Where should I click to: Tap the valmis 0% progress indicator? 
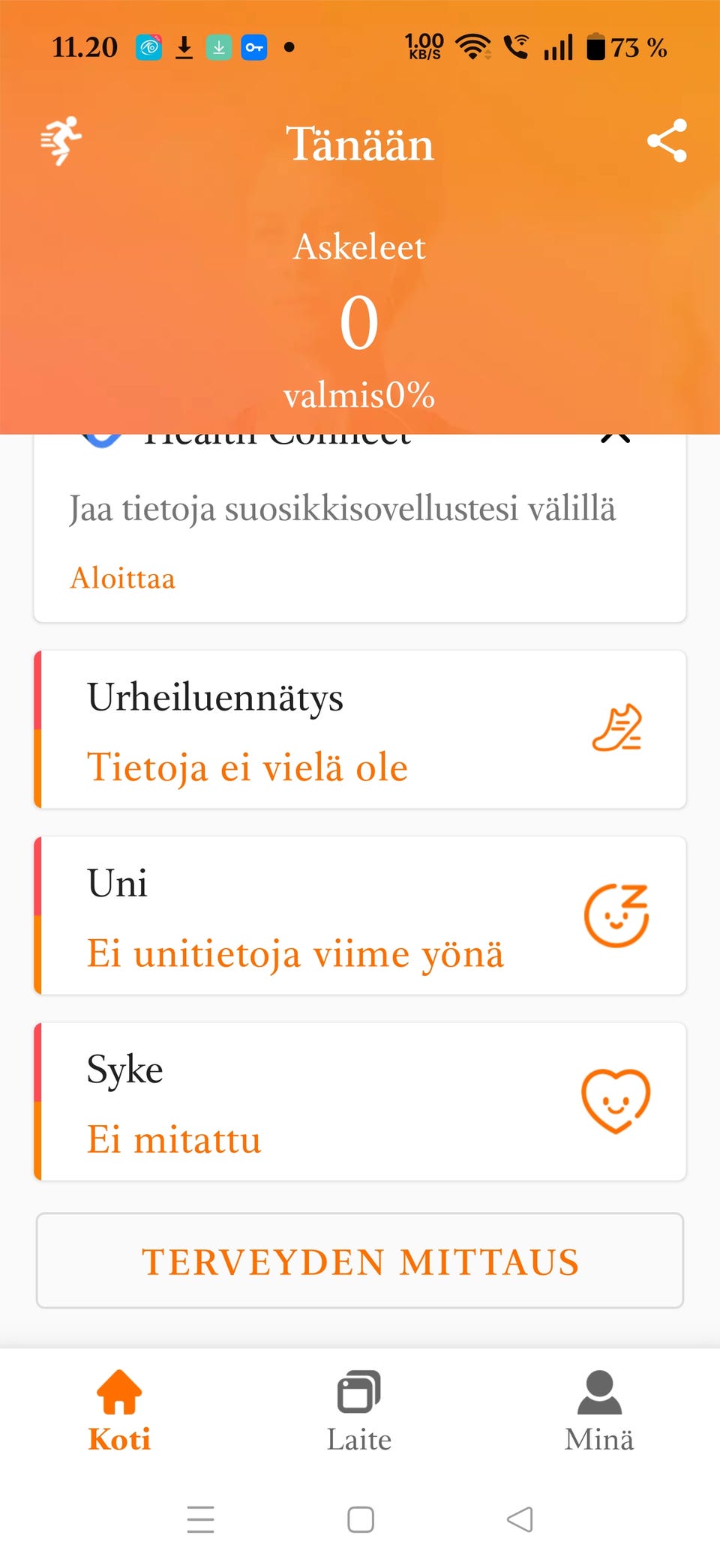(x=359, y=395)
